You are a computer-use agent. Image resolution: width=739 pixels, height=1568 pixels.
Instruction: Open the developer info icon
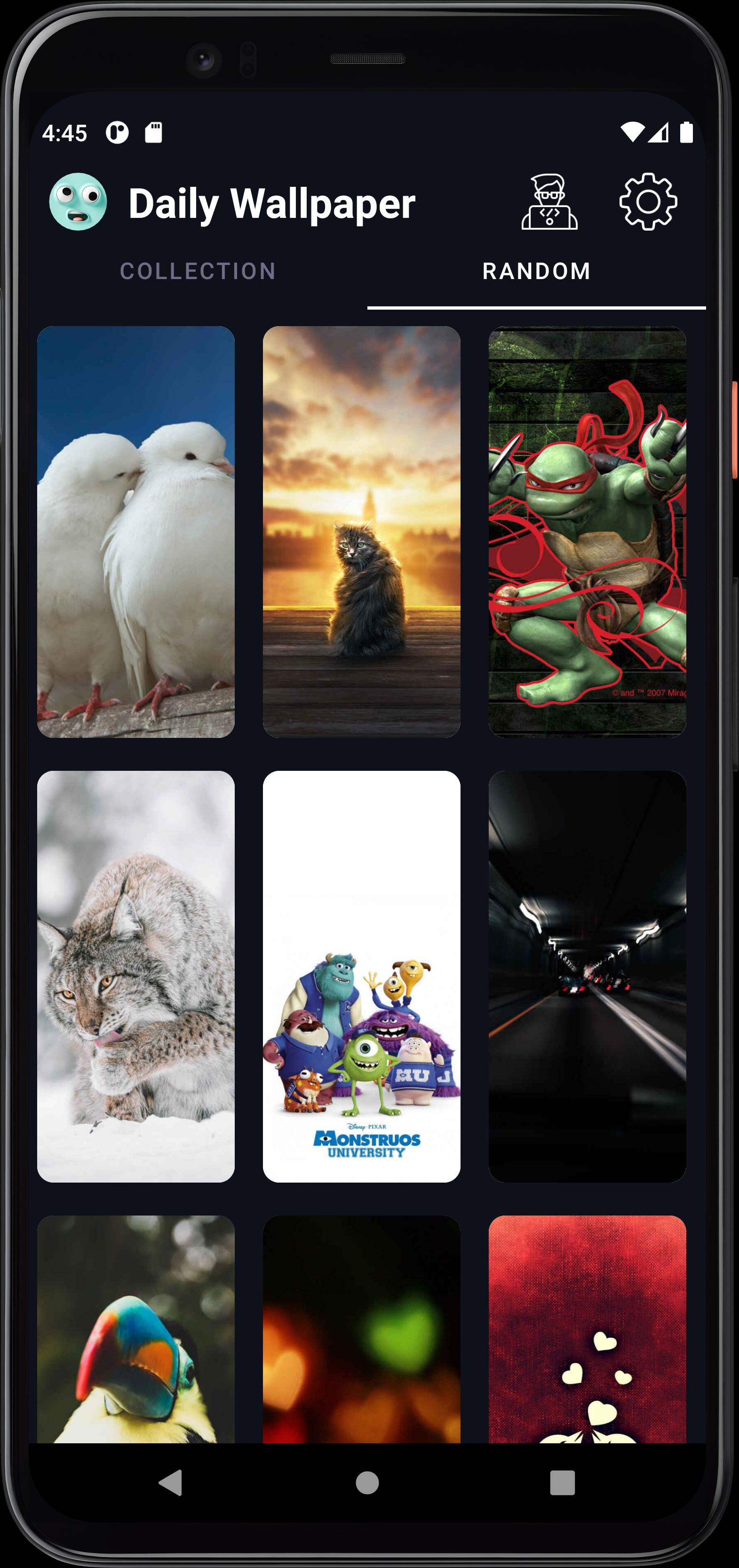click(x=549, y=201)
